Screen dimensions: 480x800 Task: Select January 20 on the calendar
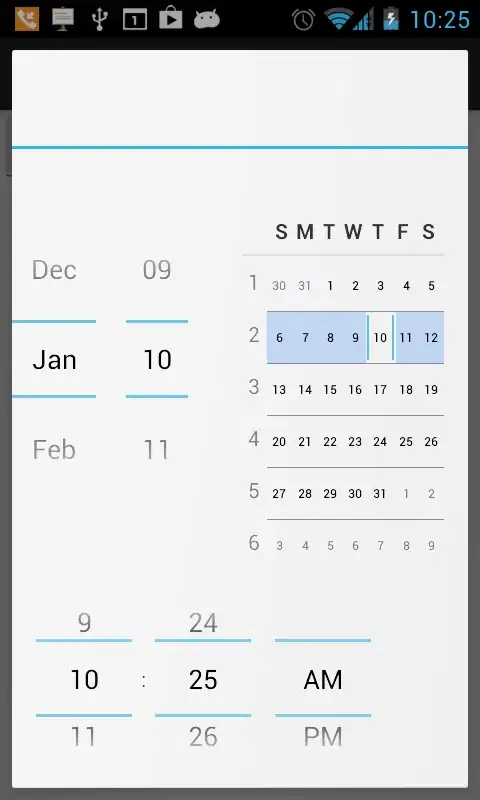[279, 442]
